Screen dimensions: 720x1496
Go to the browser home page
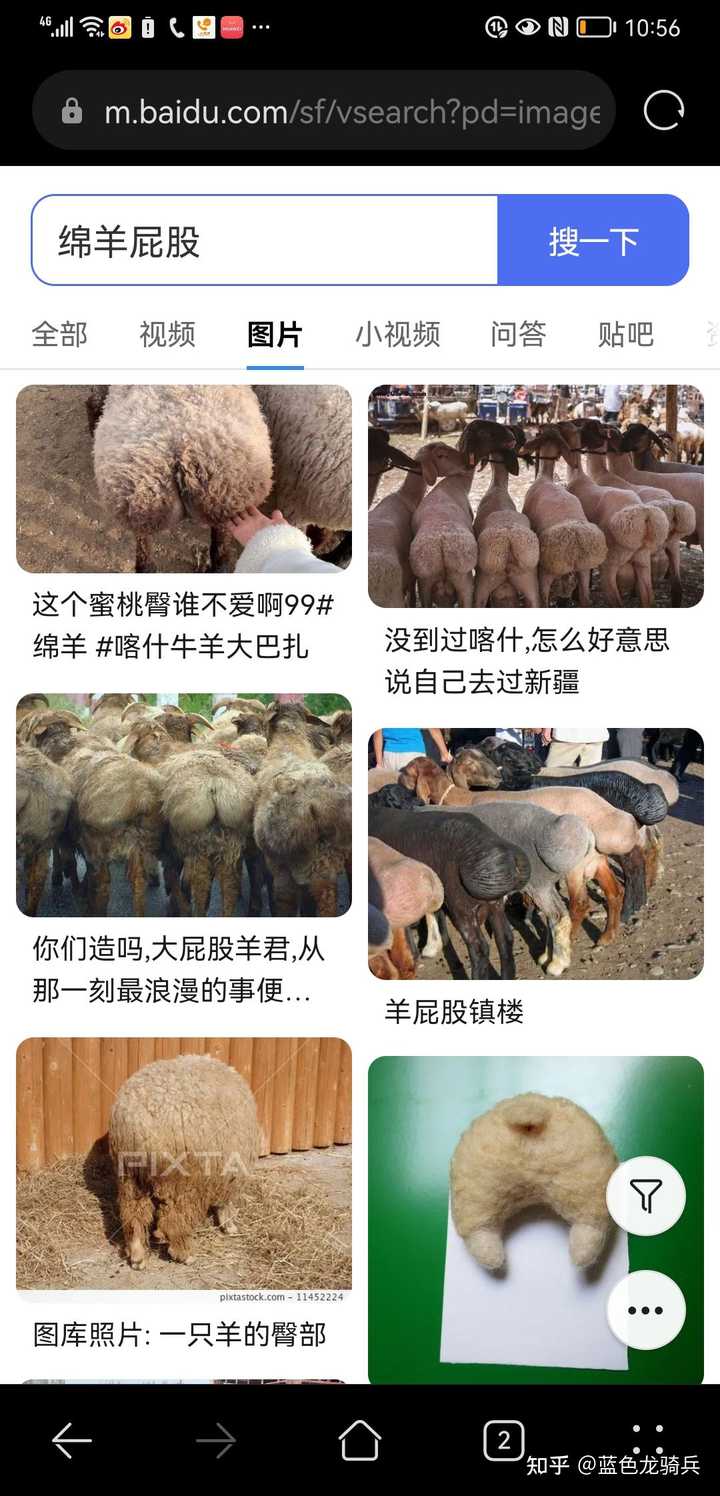360,1441
